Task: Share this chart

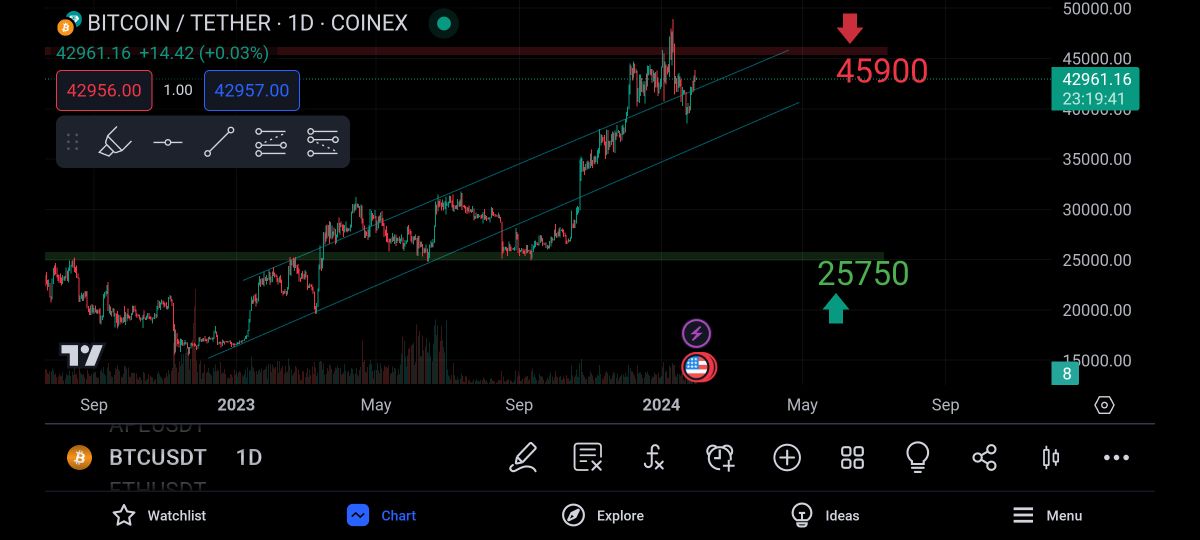Action: 985,457
